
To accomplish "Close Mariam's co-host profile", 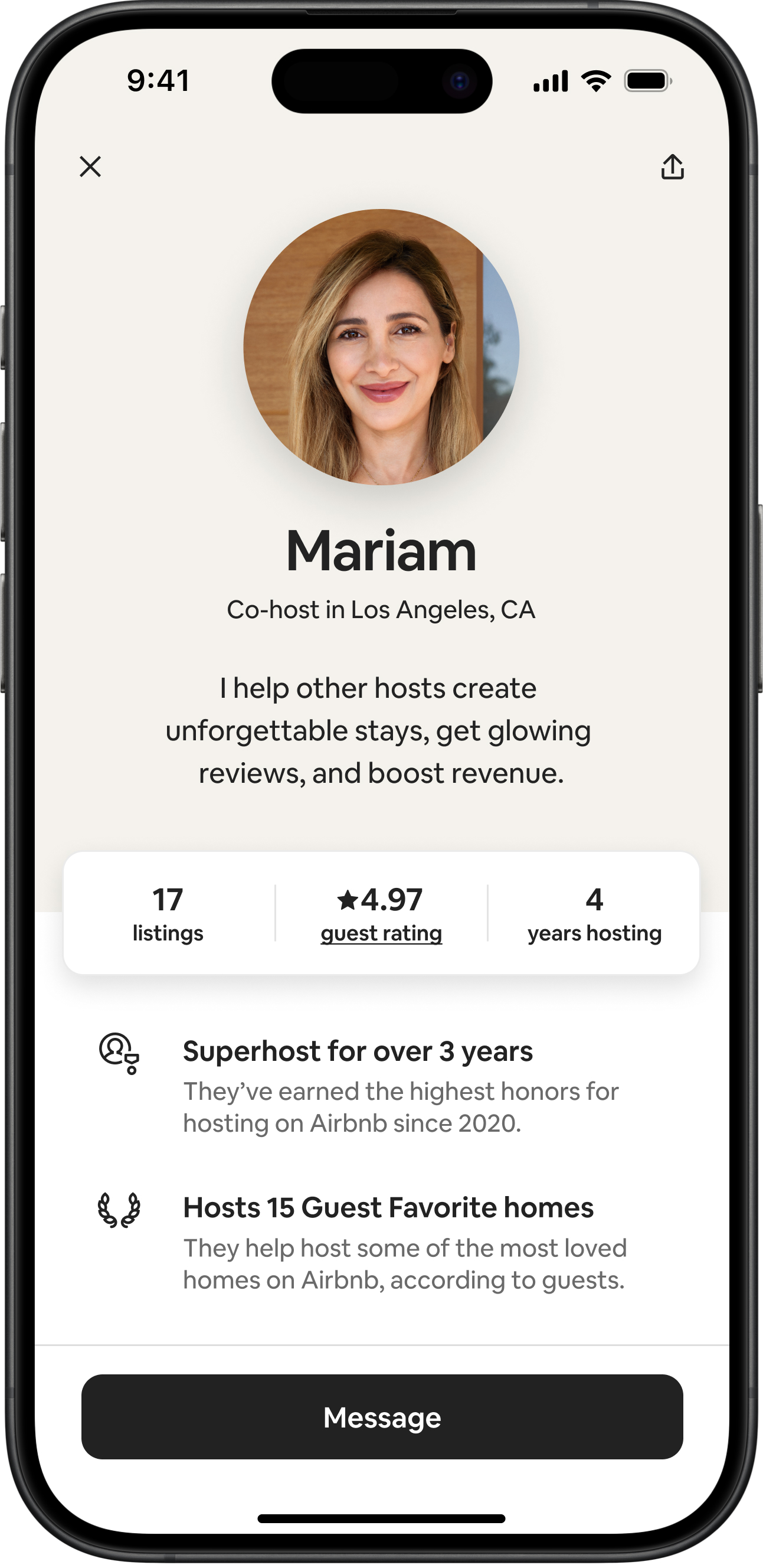I will pyautogui.click(x=90, y=166).
